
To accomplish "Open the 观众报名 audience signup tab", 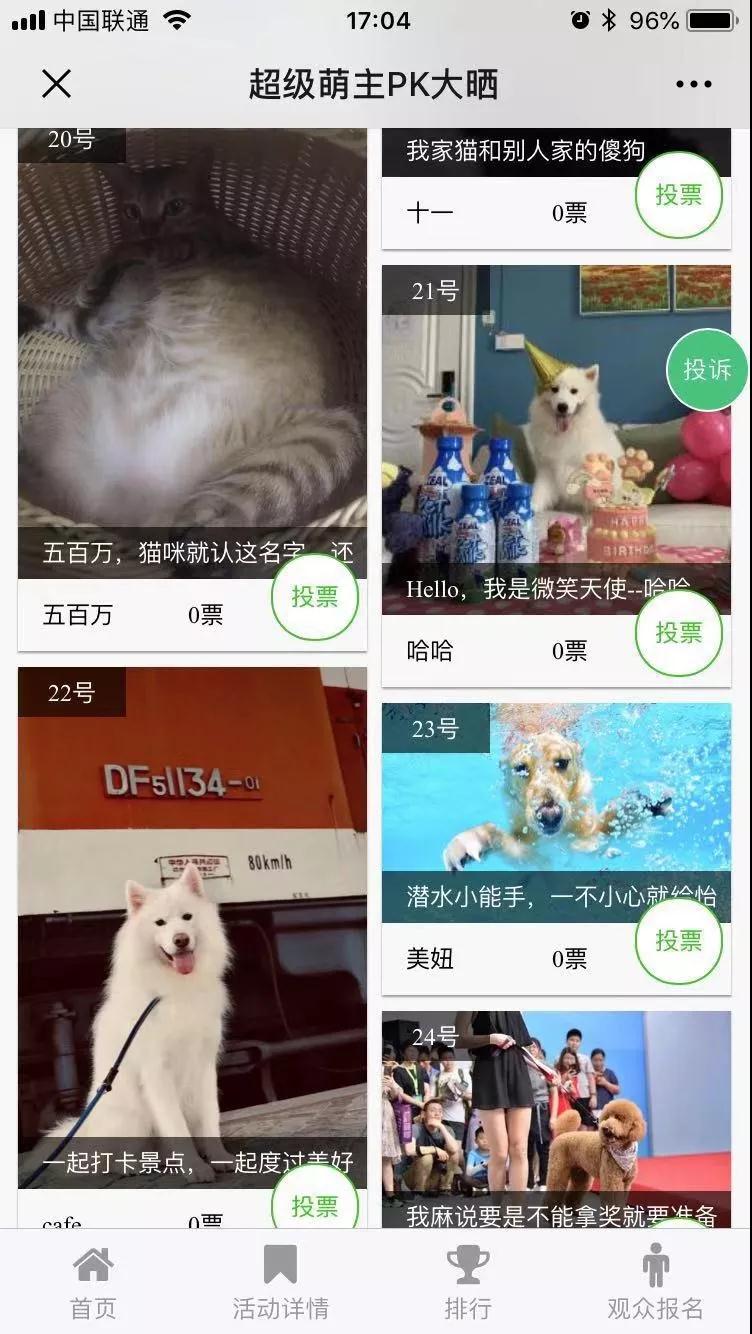I will click(x=656, y=1283).
